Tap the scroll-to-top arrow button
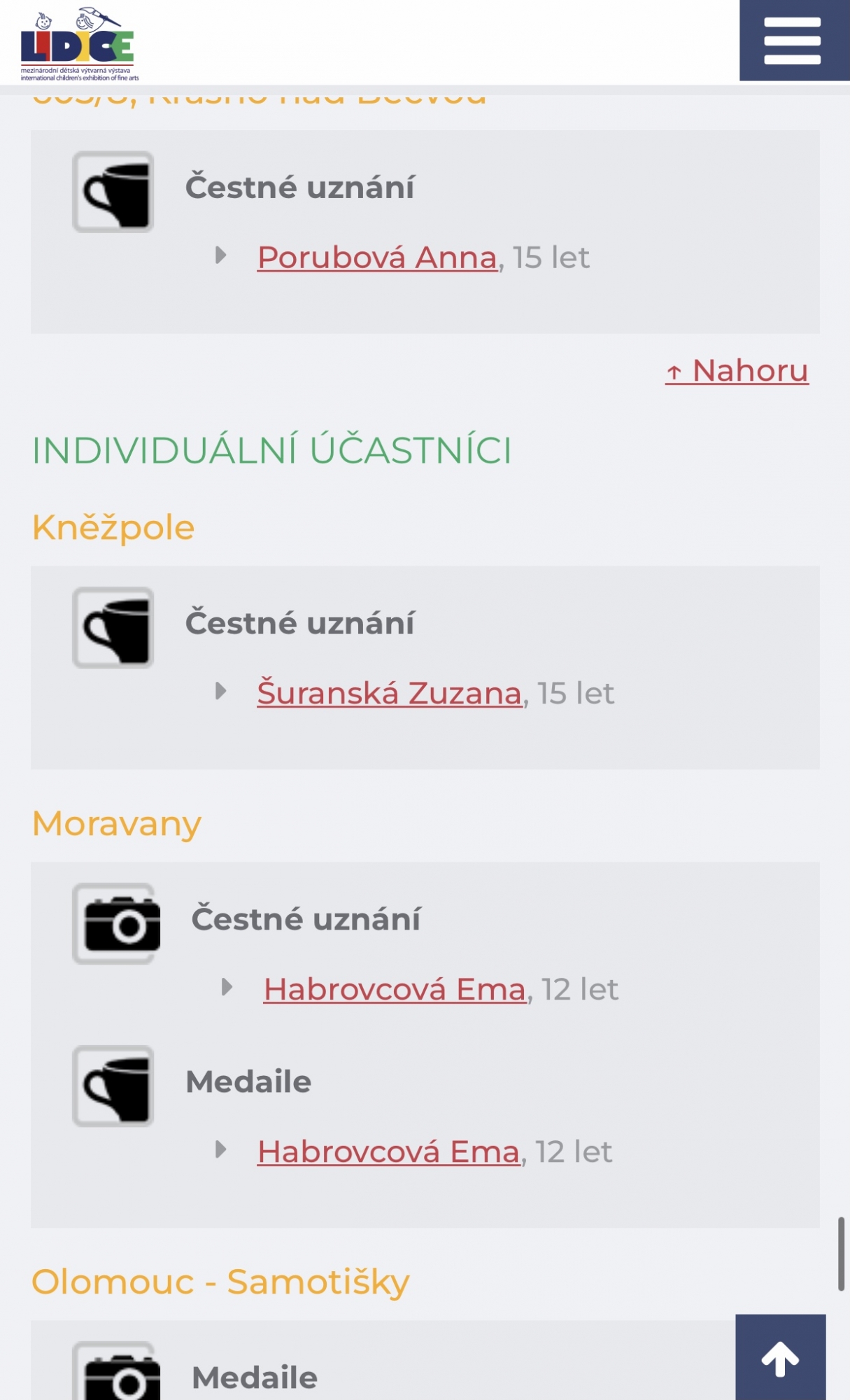This screenshot has width=850, height=1400. click(781, 1357)
